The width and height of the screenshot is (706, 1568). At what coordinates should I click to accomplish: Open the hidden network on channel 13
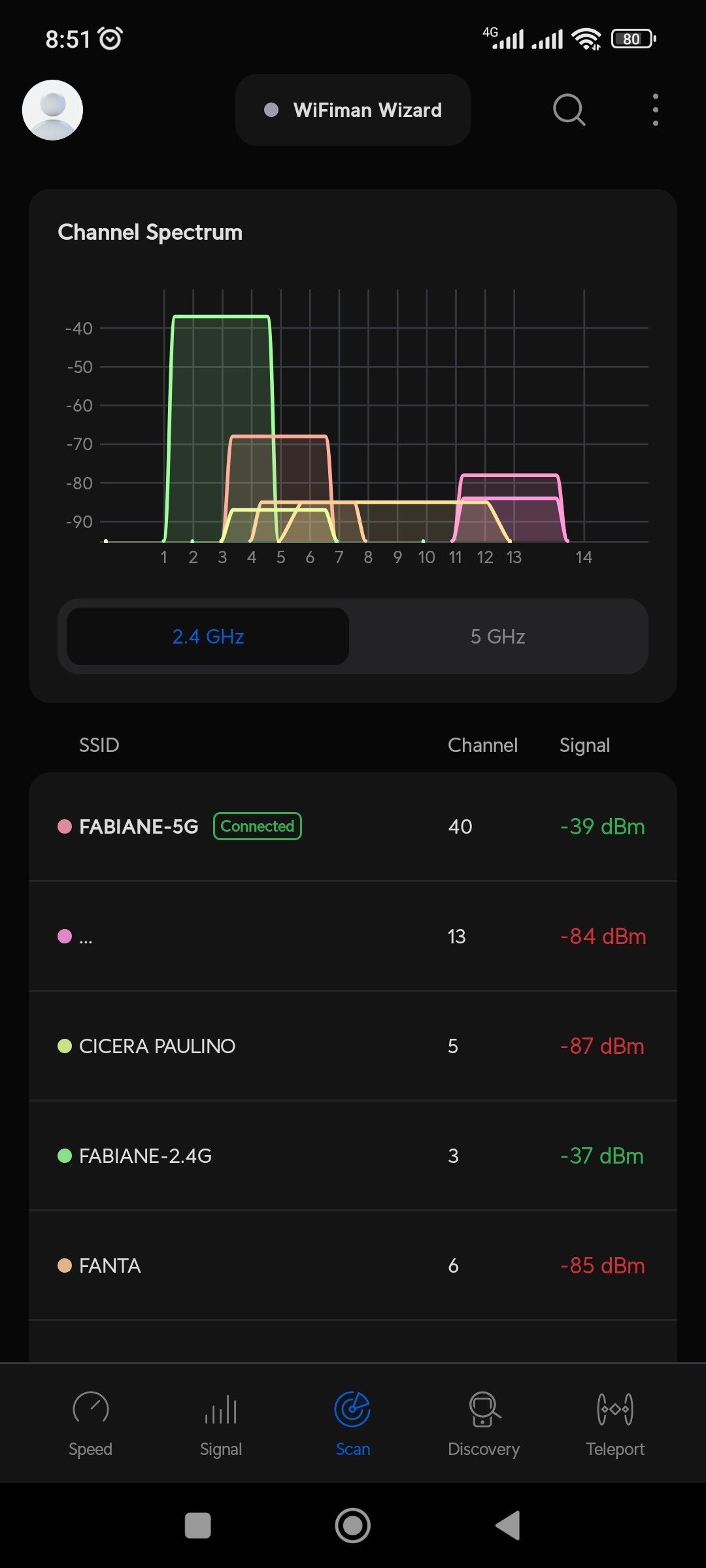click(x=353, y=936)
